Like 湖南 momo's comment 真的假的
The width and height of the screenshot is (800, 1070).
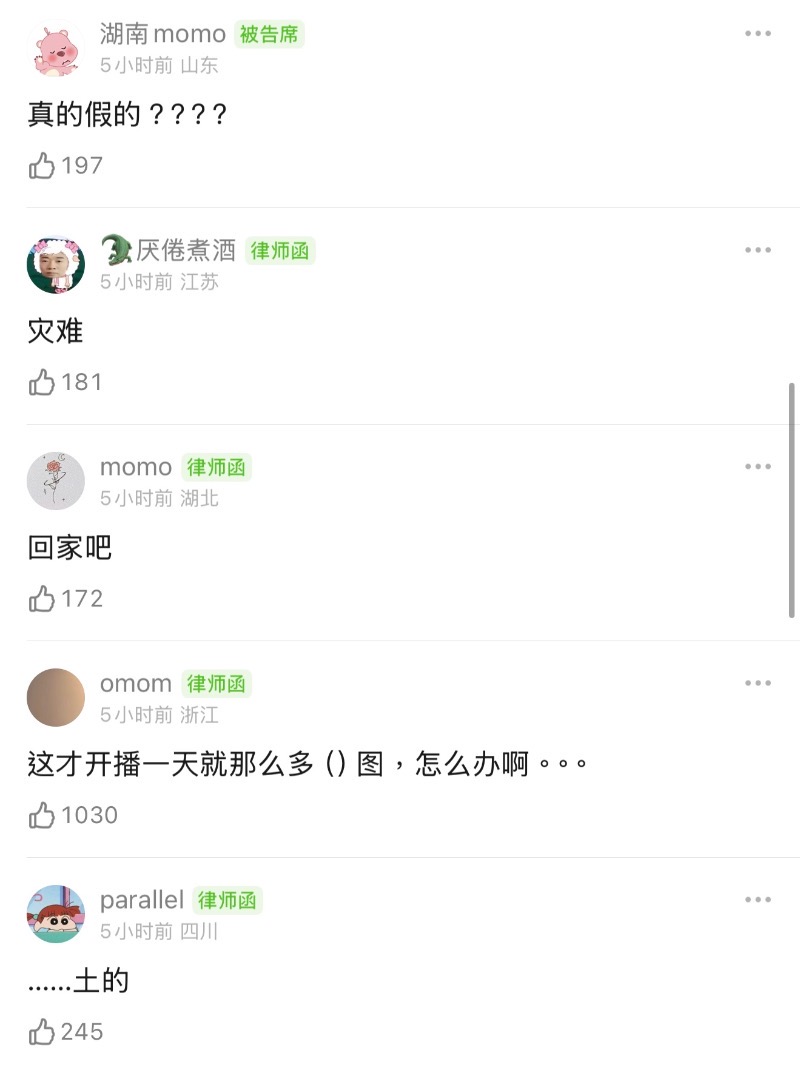pos(42,165)
